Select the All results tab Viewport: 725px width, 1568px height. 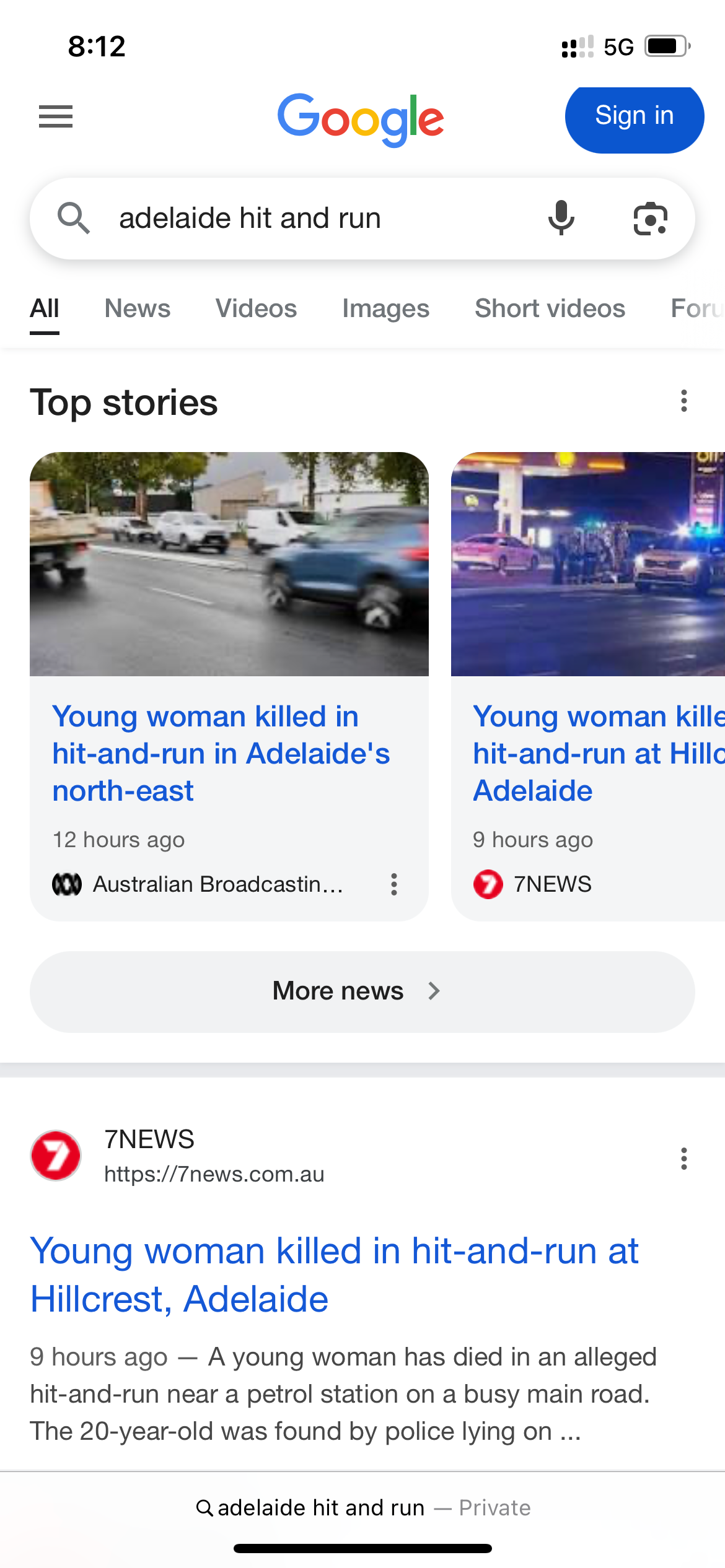click(45, 308)
